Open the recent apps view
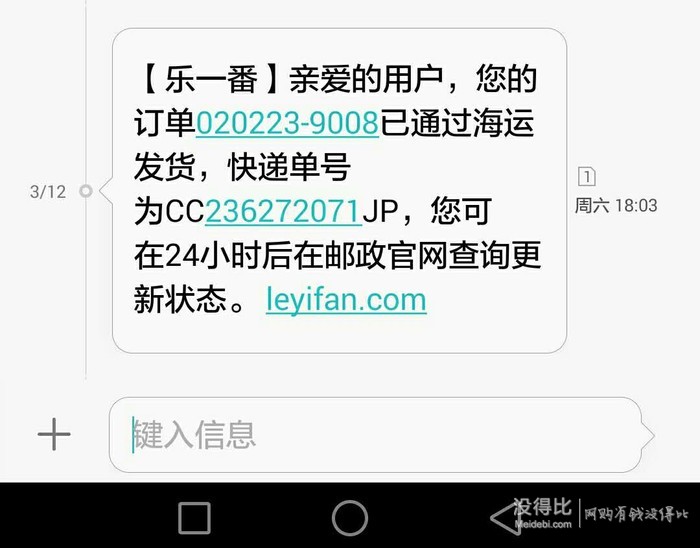700x548 pixels. (x=194, y=518)
